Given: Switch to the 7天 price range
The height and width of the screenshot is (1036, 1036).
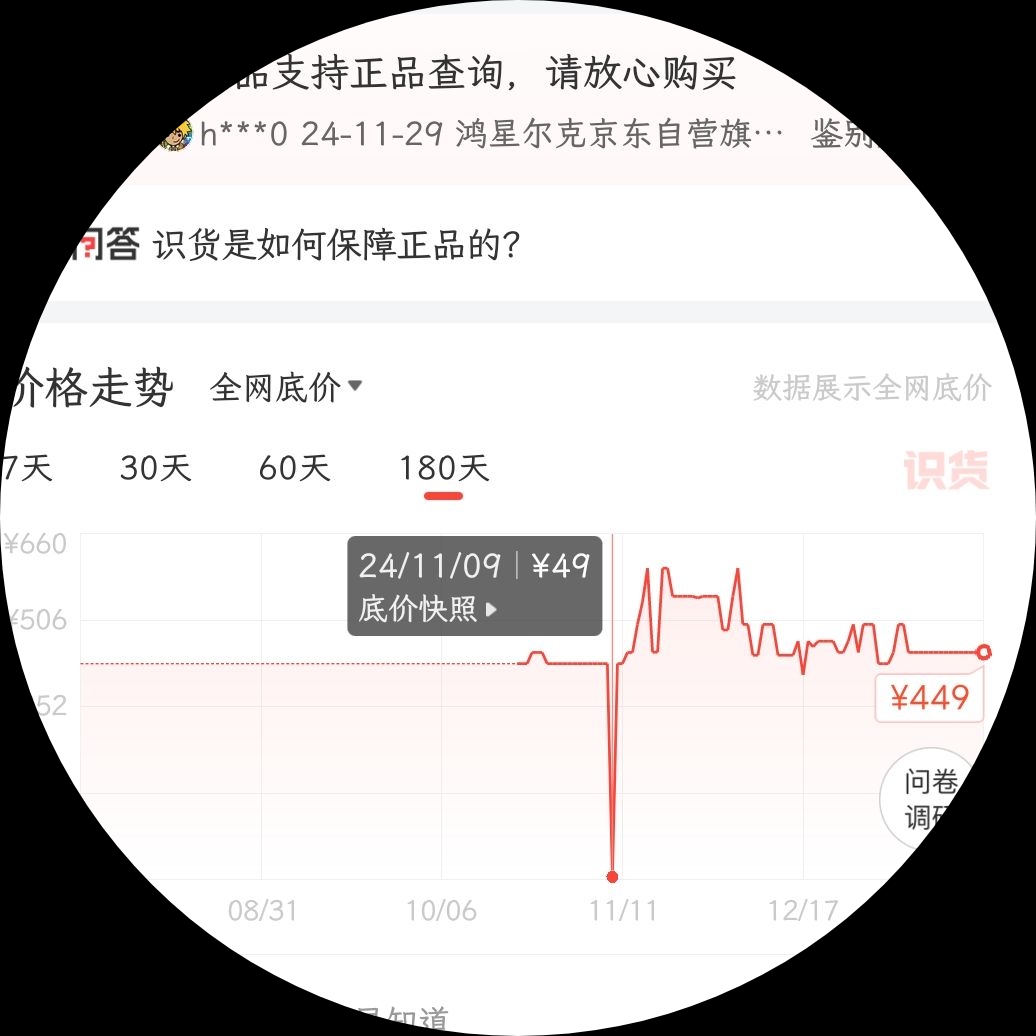Looking at the screenshot, I should [28, 468].
